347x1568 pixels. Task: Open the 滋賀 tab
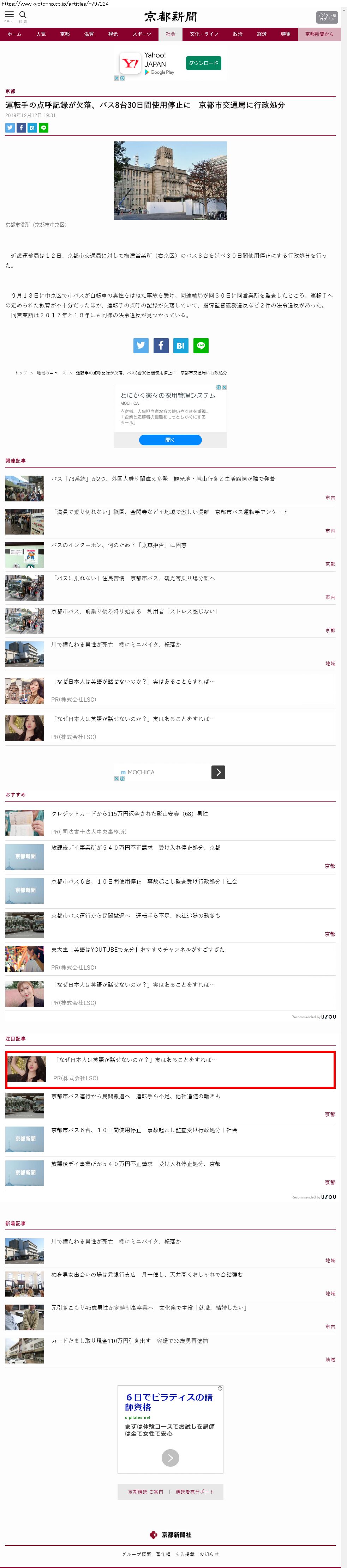89,34
